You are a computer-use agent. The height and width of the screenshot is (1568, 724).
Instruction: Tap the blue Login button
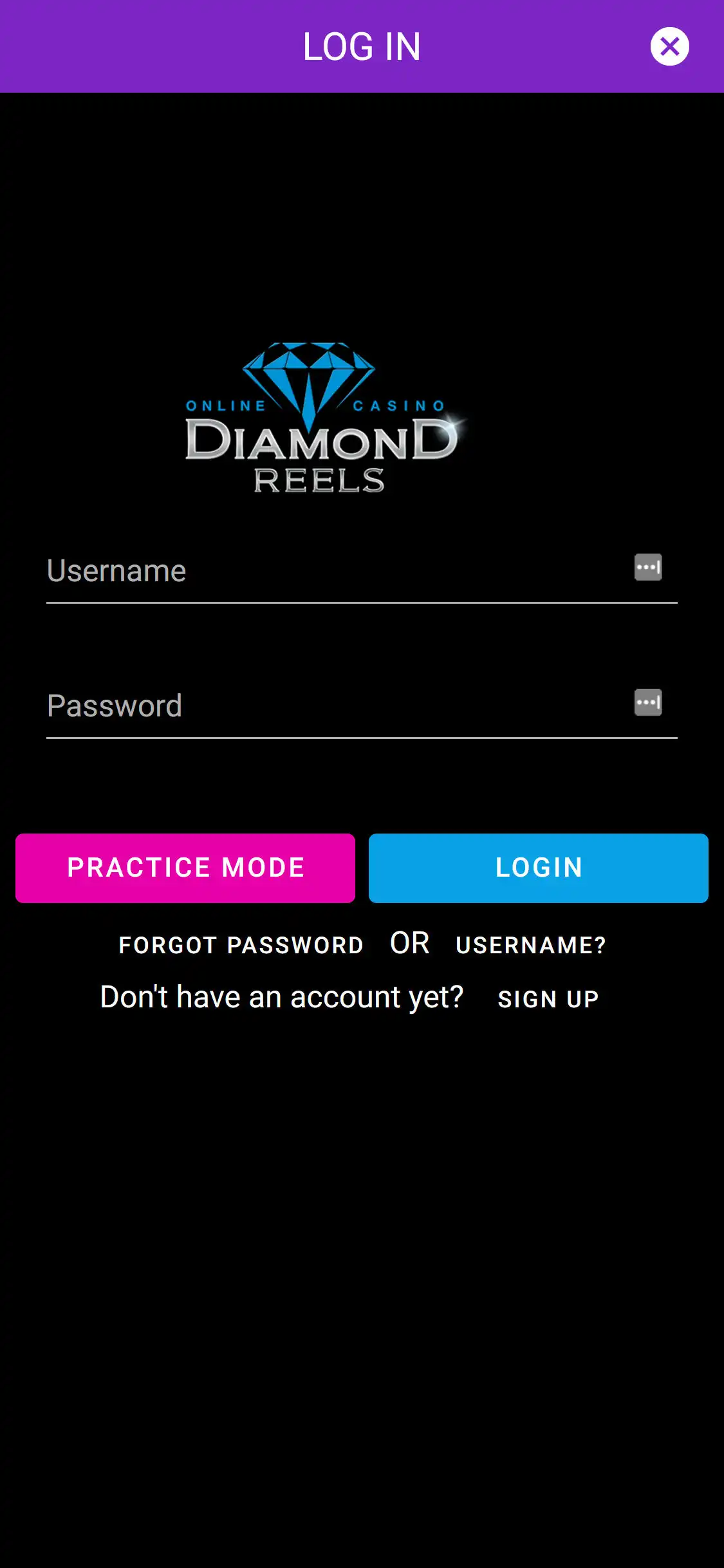click(538, 868)
